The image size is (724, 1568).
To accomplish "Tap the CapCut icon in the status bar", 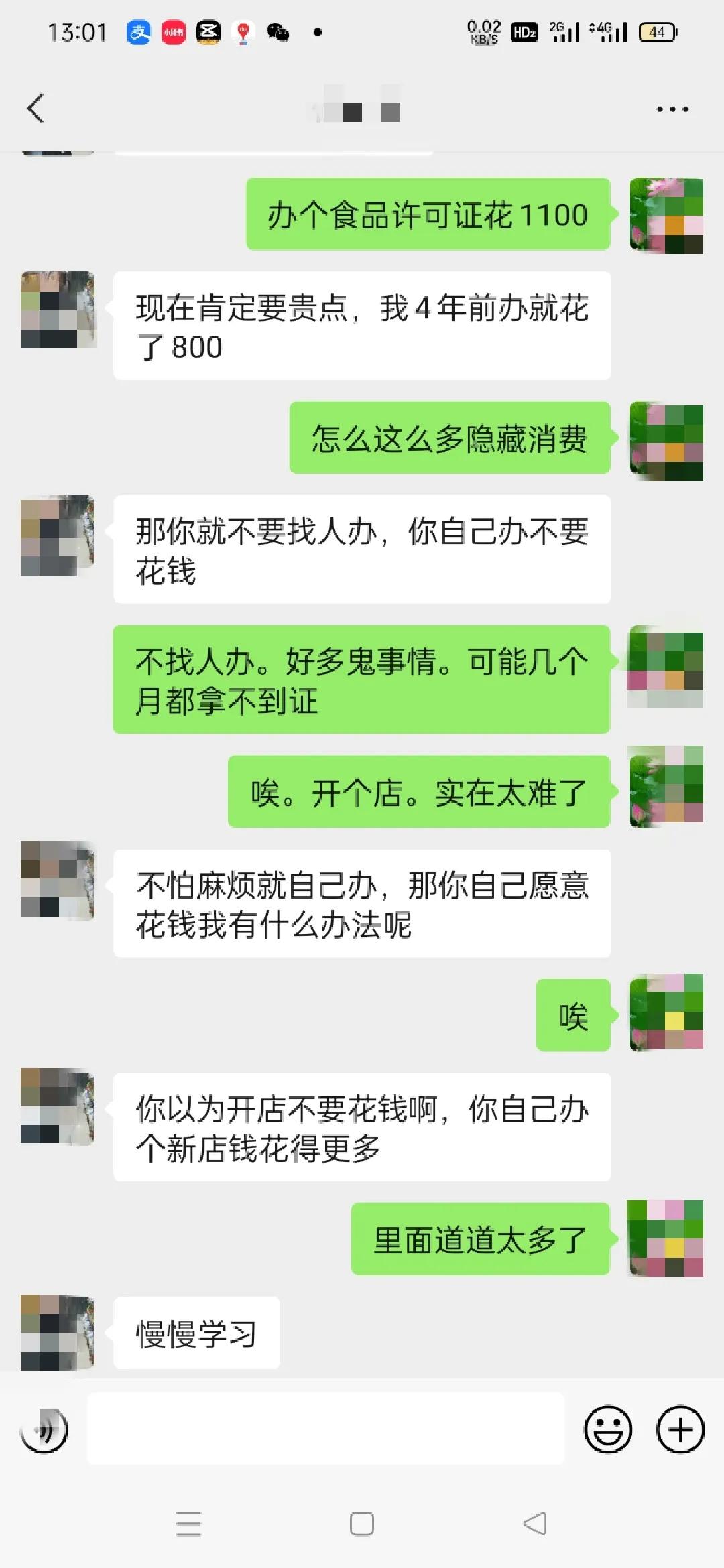I will pyautogui.click(x=208, y=30).
